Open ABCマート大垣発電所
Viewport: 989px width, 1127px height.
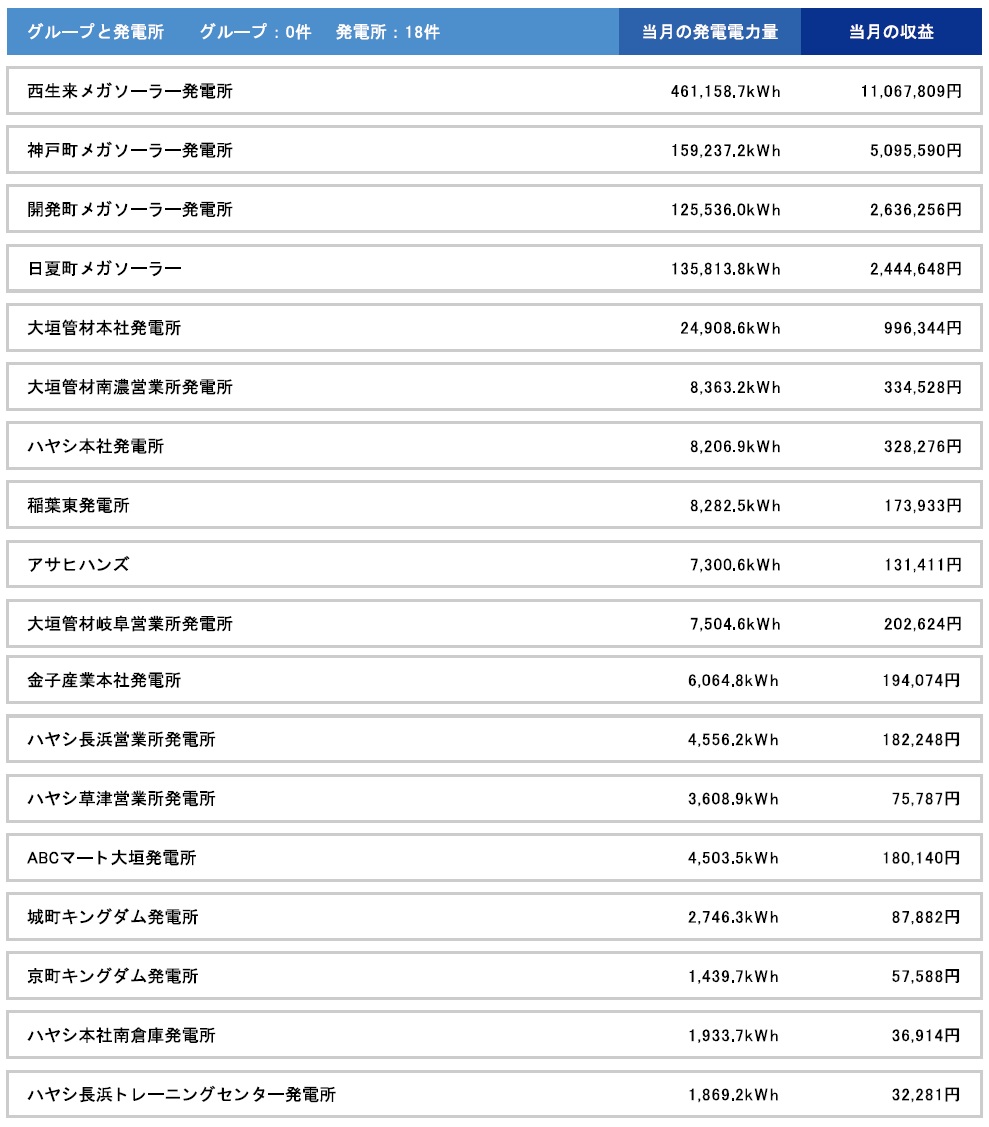112,858
